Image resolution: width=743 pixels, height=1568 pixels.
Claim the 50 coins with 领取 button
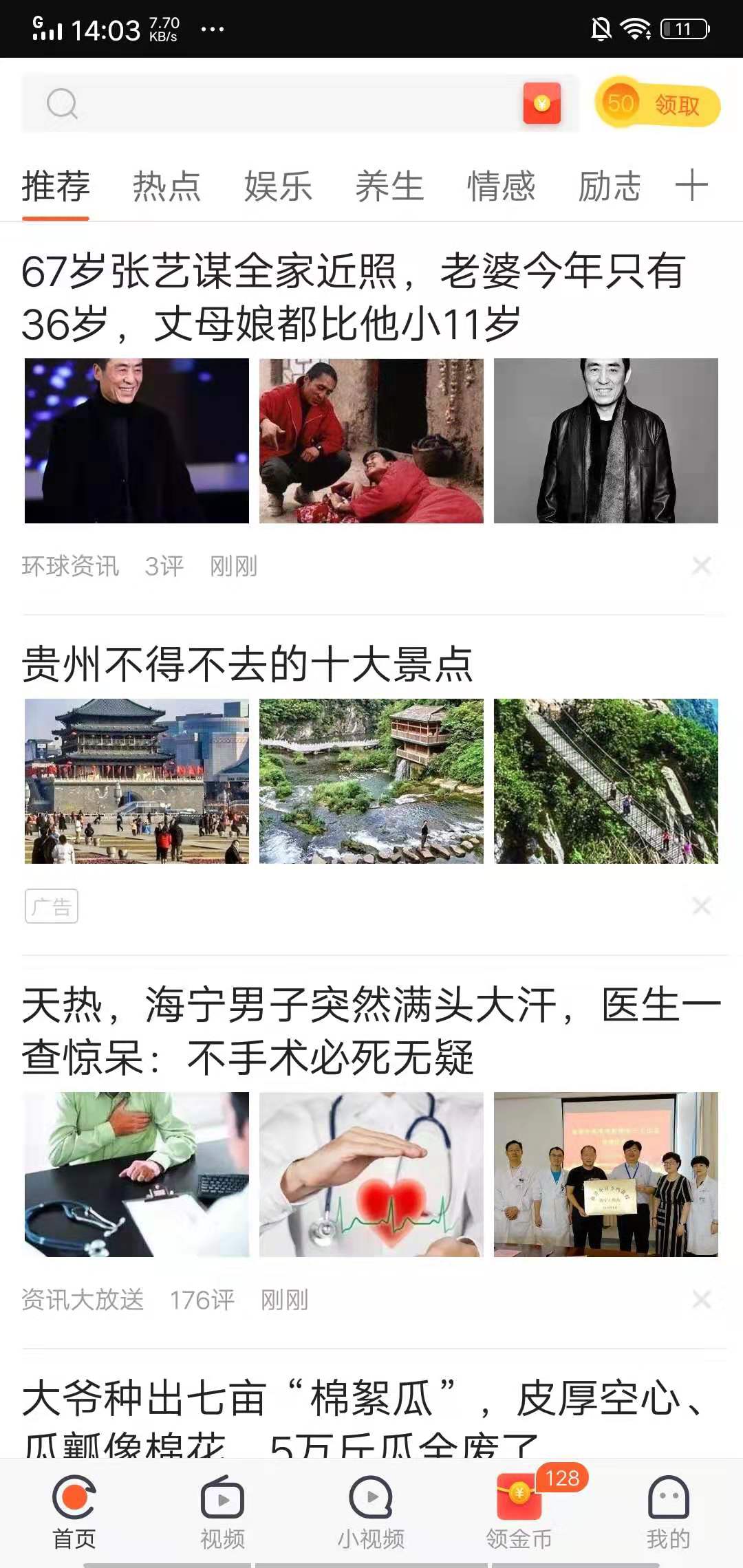[657, 105]
